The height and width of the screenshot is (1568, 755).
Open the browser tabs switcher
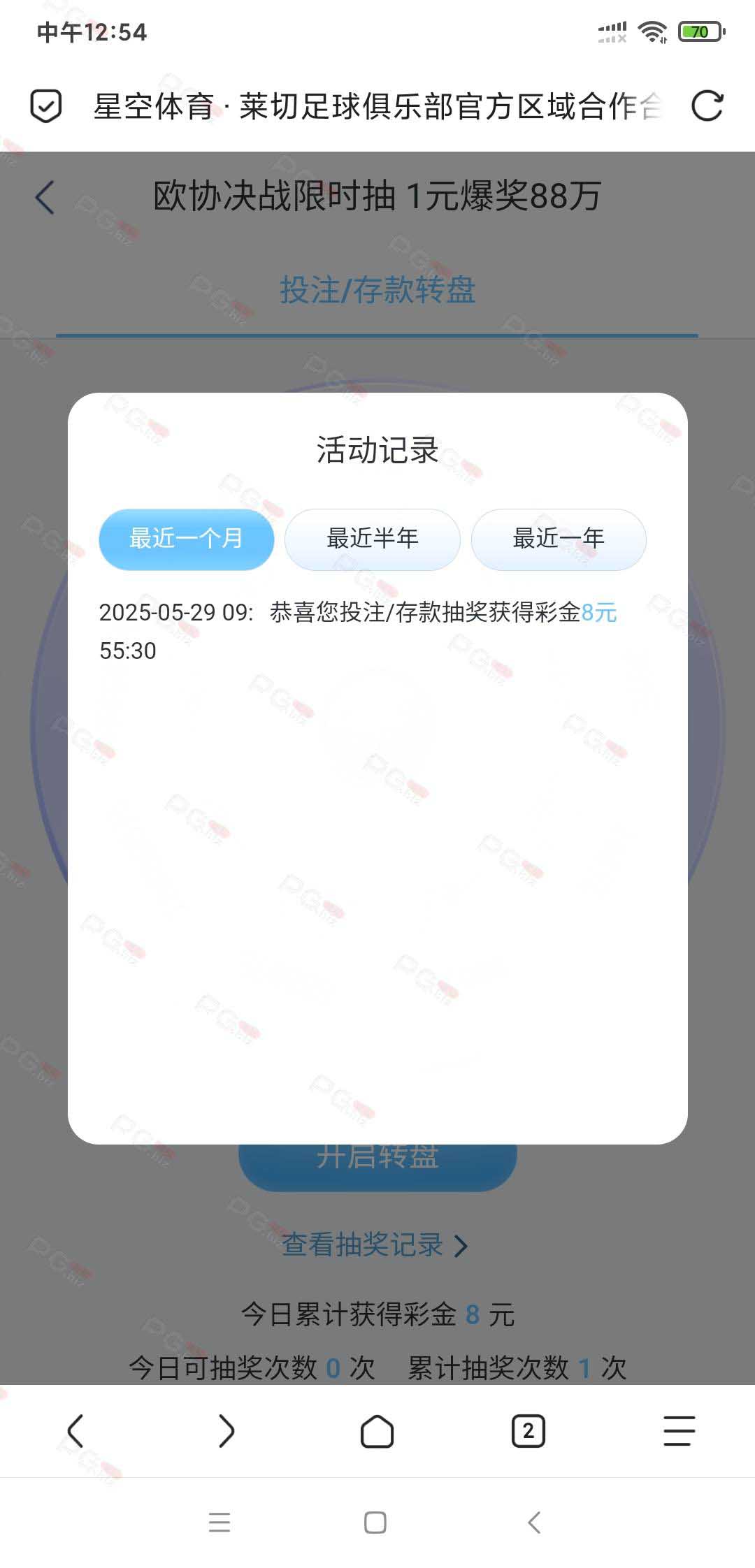pyautogui.click(x=528, y=1431)
